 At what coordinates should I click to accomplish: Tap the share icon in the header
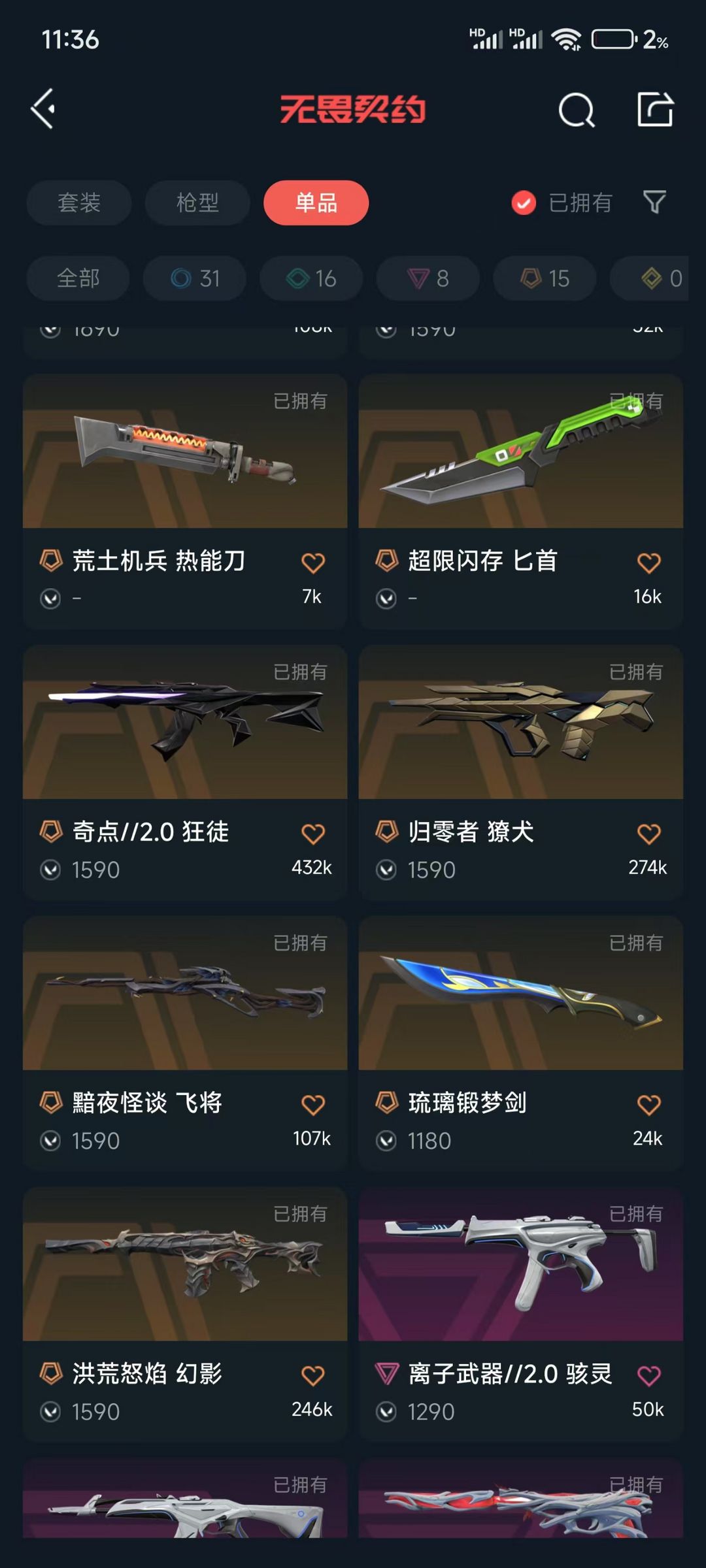coord(655,109)
